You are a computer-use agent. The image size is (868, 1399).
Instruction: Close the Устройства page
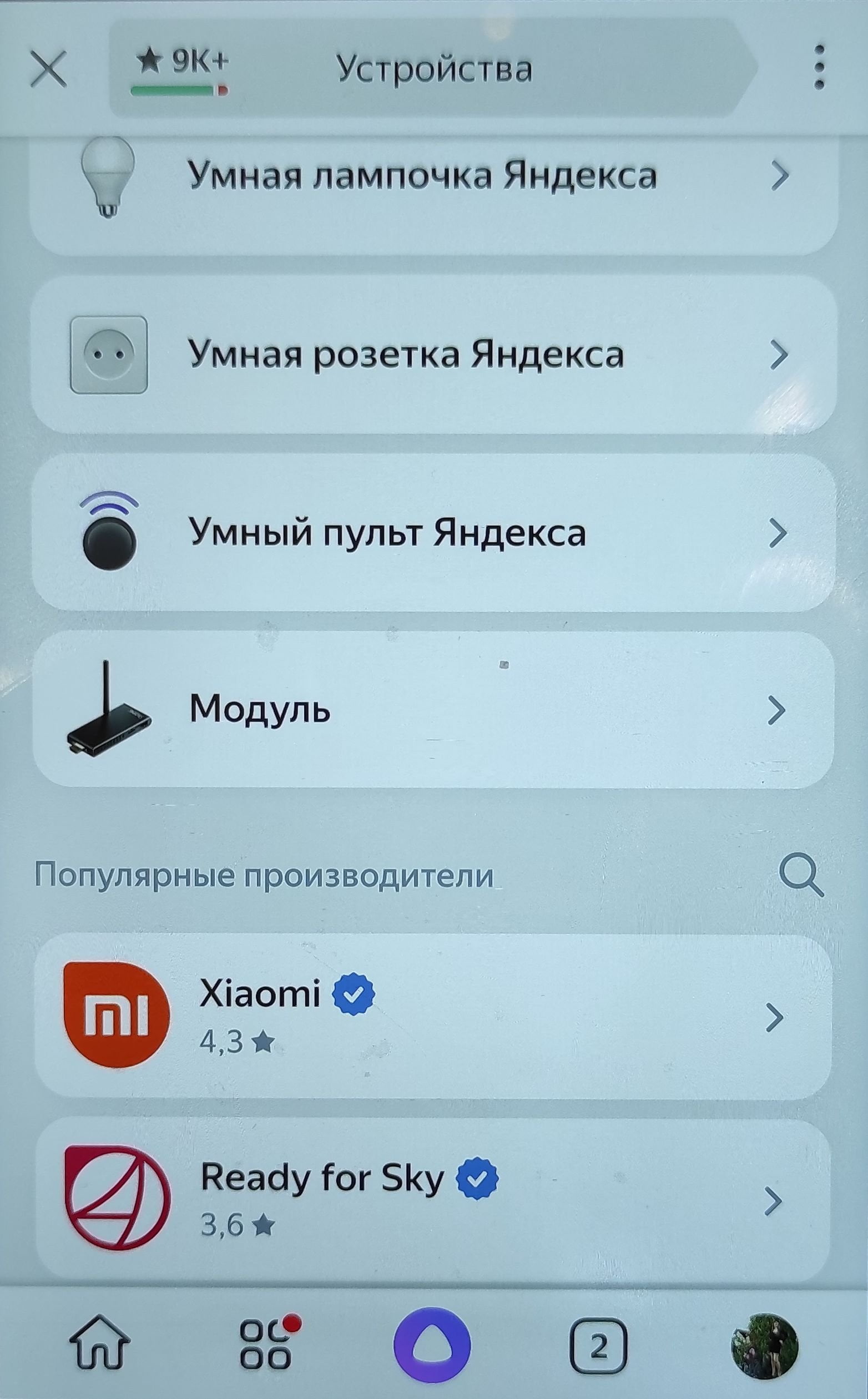tap(49, 69)
